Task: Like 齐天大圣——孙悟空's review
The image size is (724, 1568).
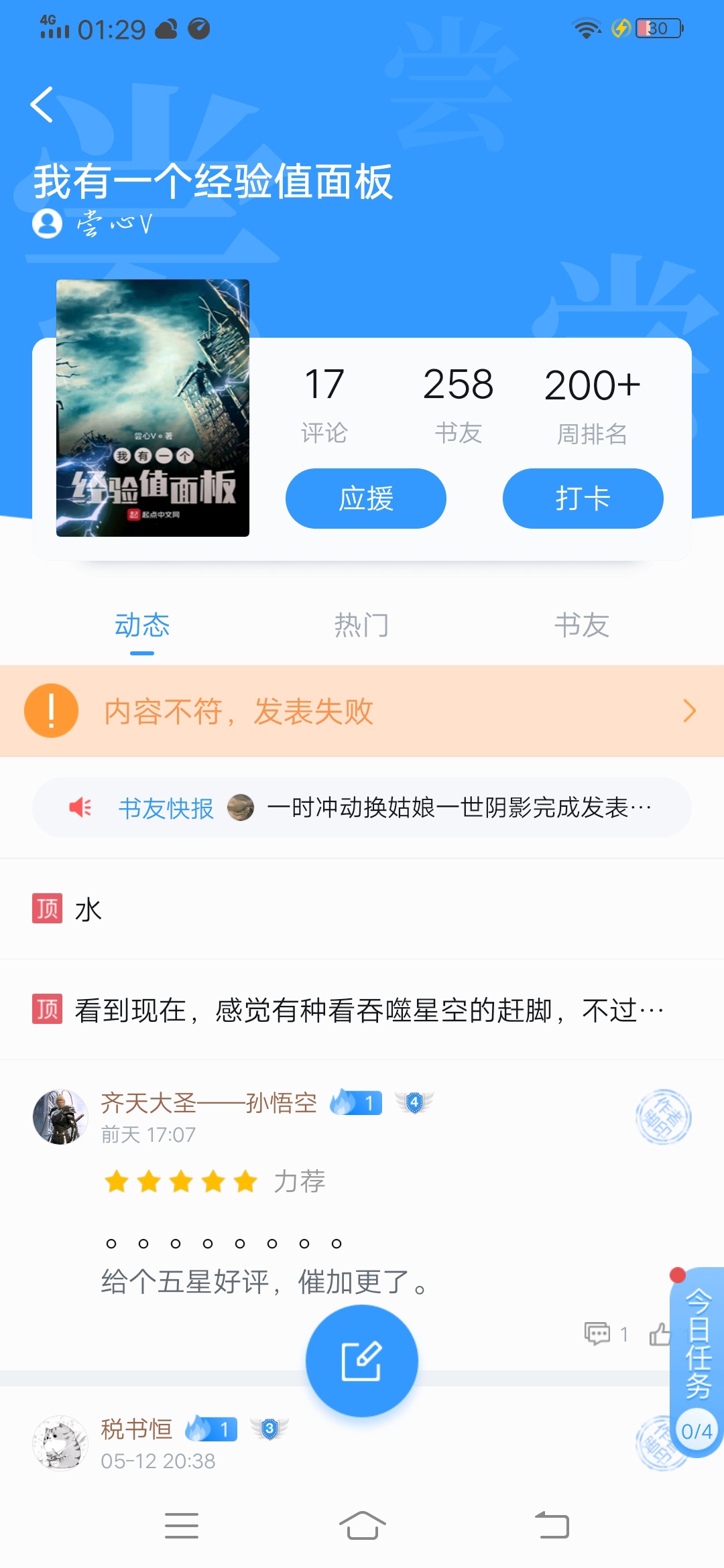Action: (660, 1333)
